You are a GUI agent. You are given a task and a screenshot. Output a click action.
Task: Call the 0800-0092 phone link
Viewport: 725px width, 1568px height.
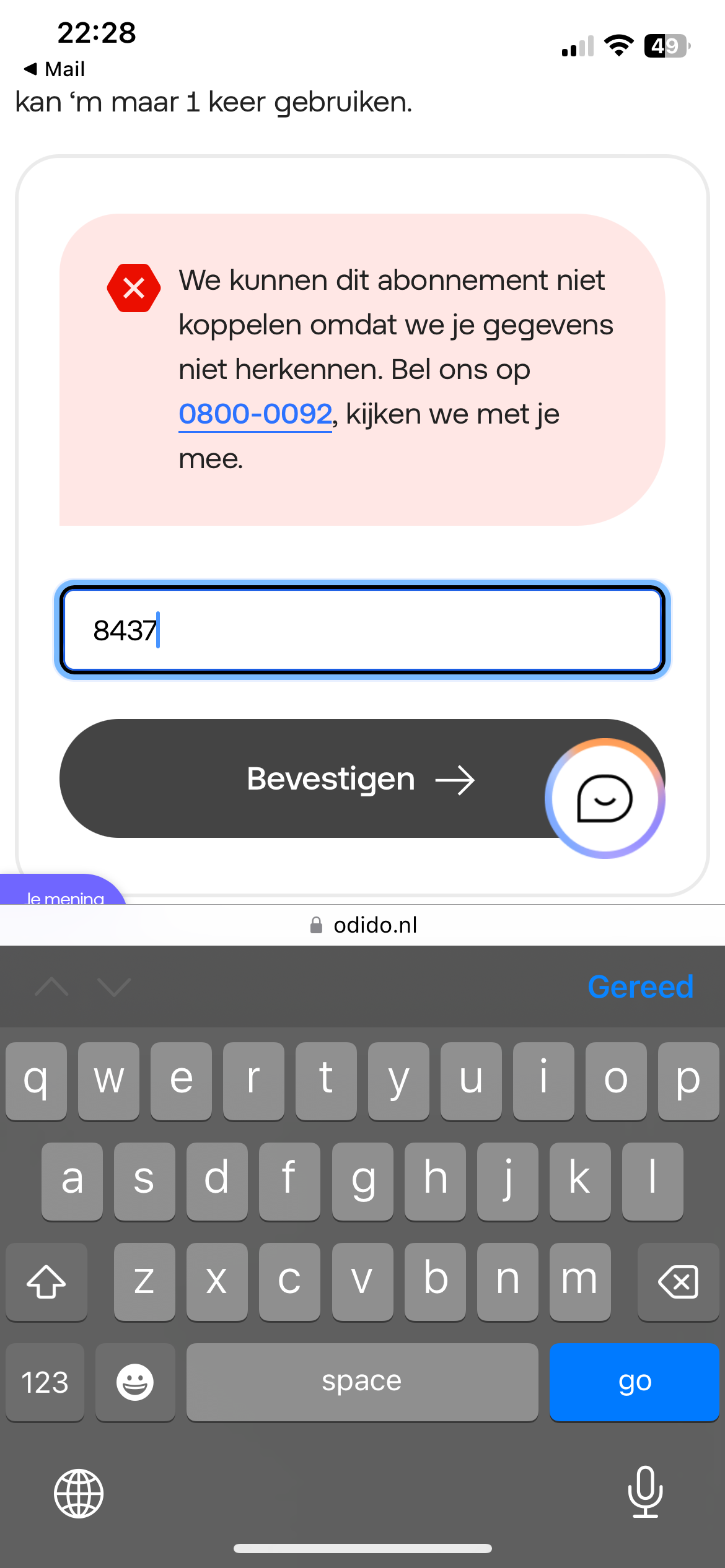255,414
